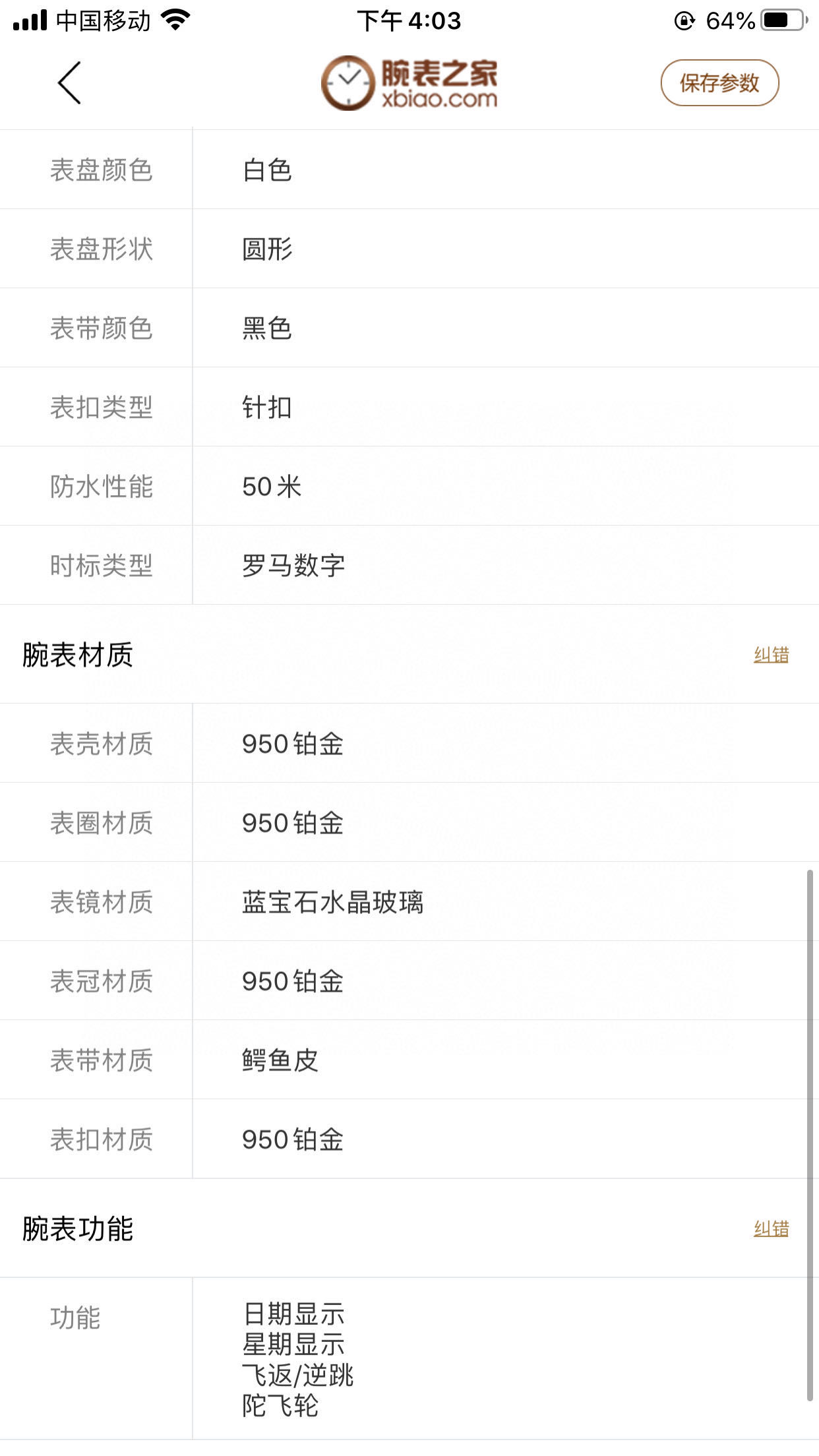819x1456 pixels.
Task: Tap 纠错 link beside 腕表材质
Action: pyautogui.click(x=771, y=655)
